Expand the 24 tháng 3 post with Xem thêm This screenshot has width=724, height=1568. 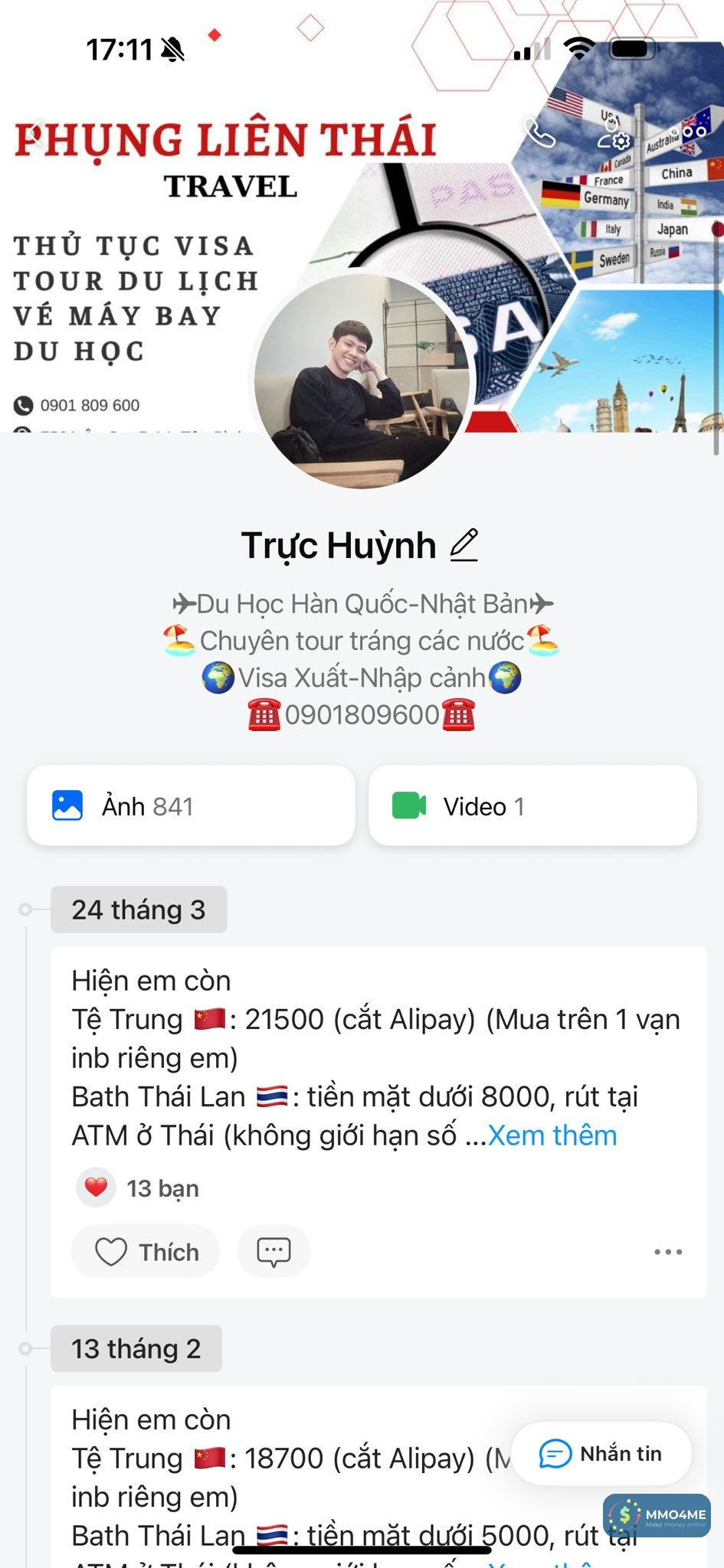pos(552,1135)
